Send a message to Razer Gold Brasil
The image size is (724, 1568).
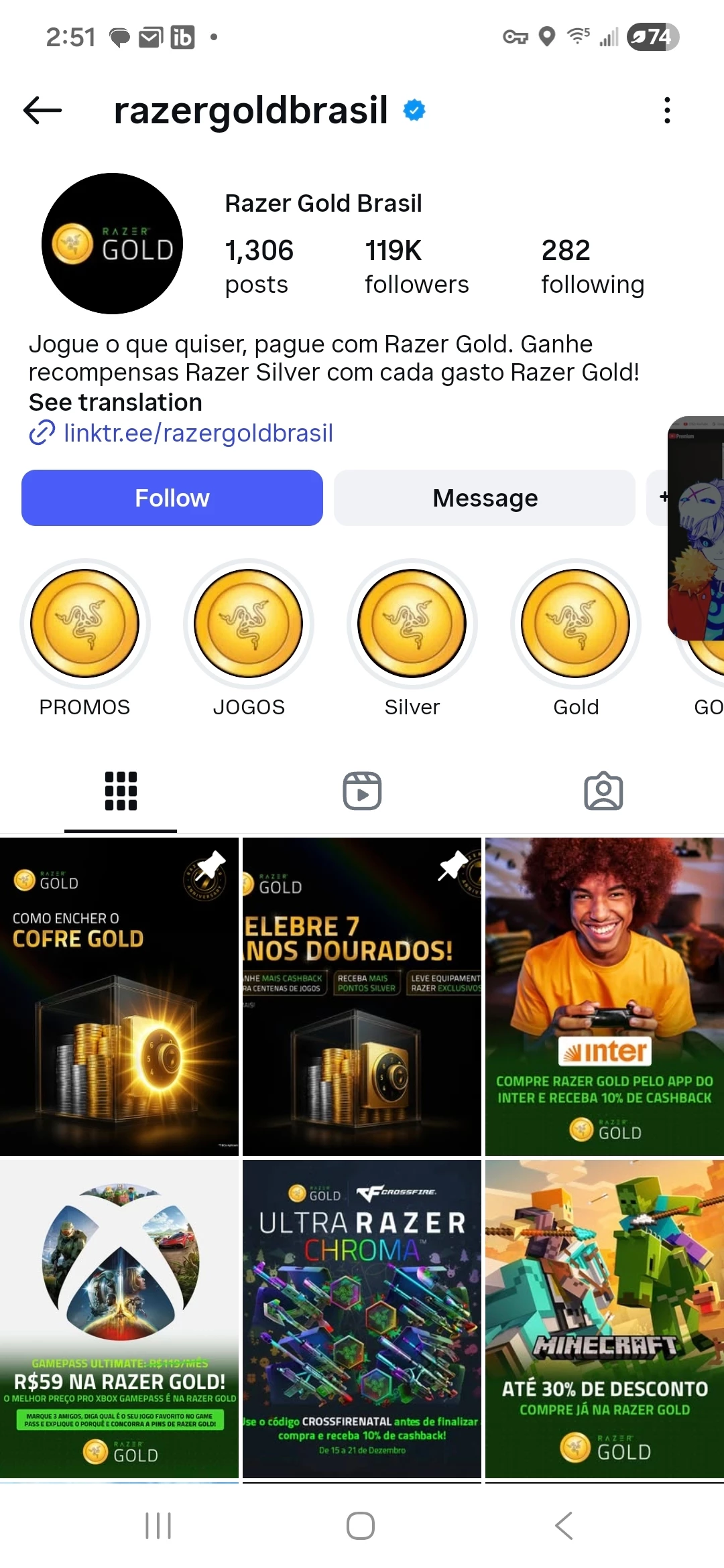[x=485, y=498]
